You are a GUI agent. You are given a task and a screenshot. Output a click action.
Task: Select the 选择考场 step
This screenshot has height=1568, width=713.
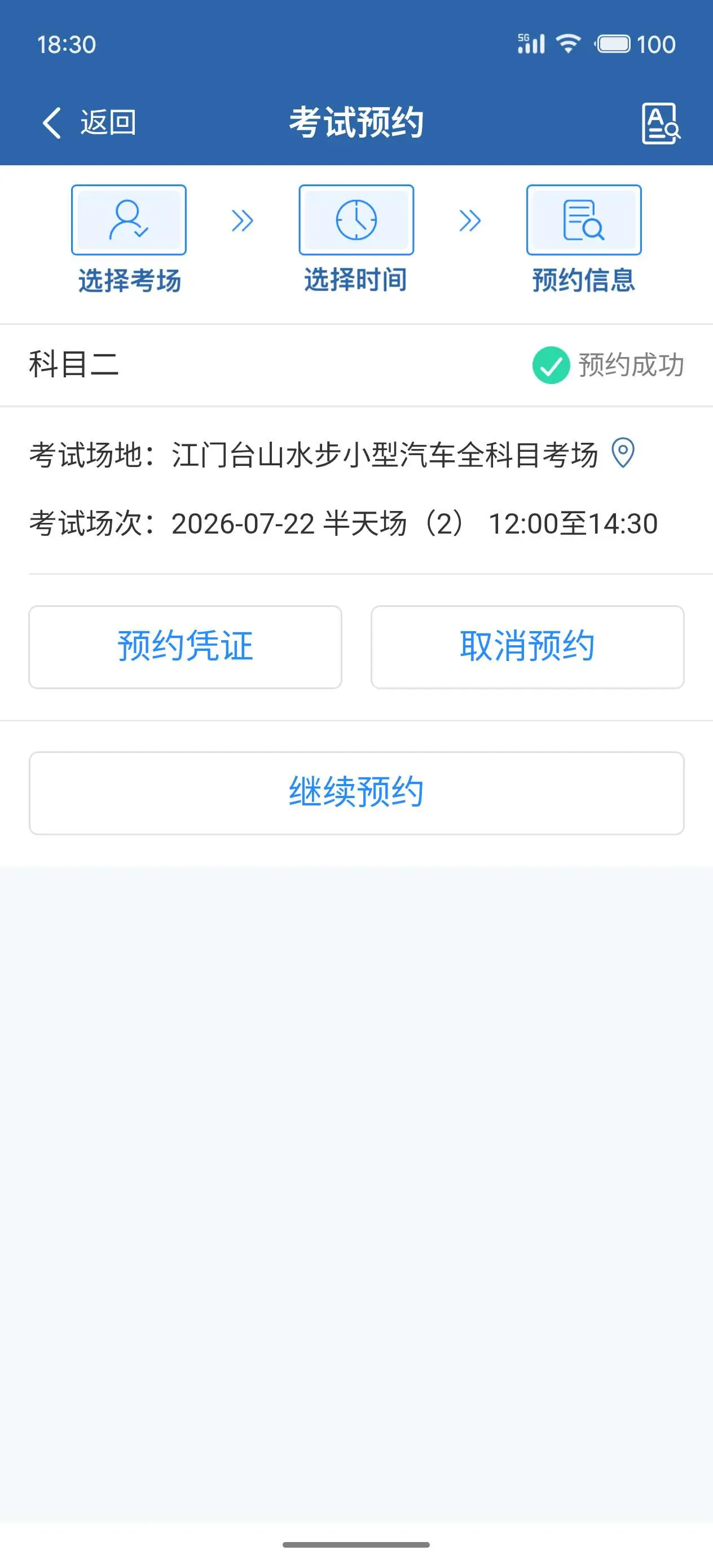tap(129, 240)
